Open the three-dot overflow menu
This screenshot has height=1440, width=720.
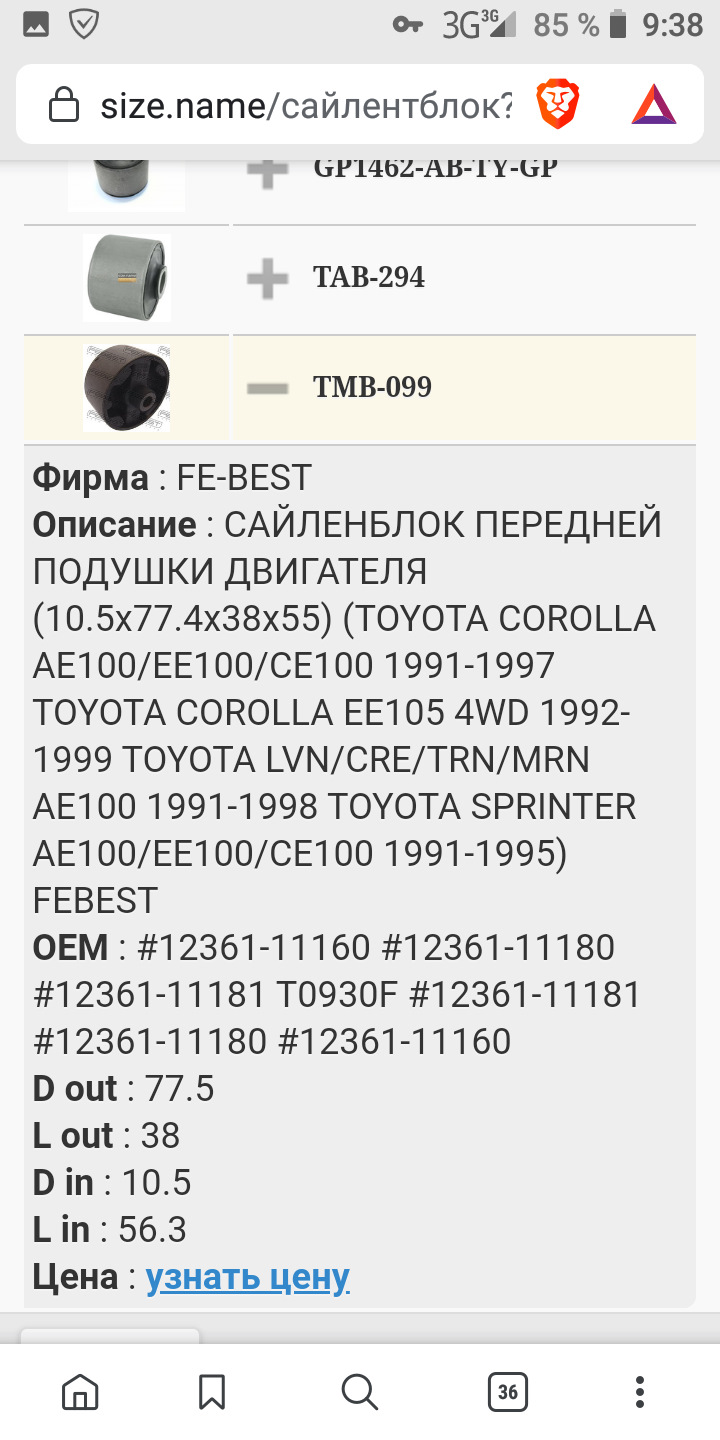(x=639, y=1390)
